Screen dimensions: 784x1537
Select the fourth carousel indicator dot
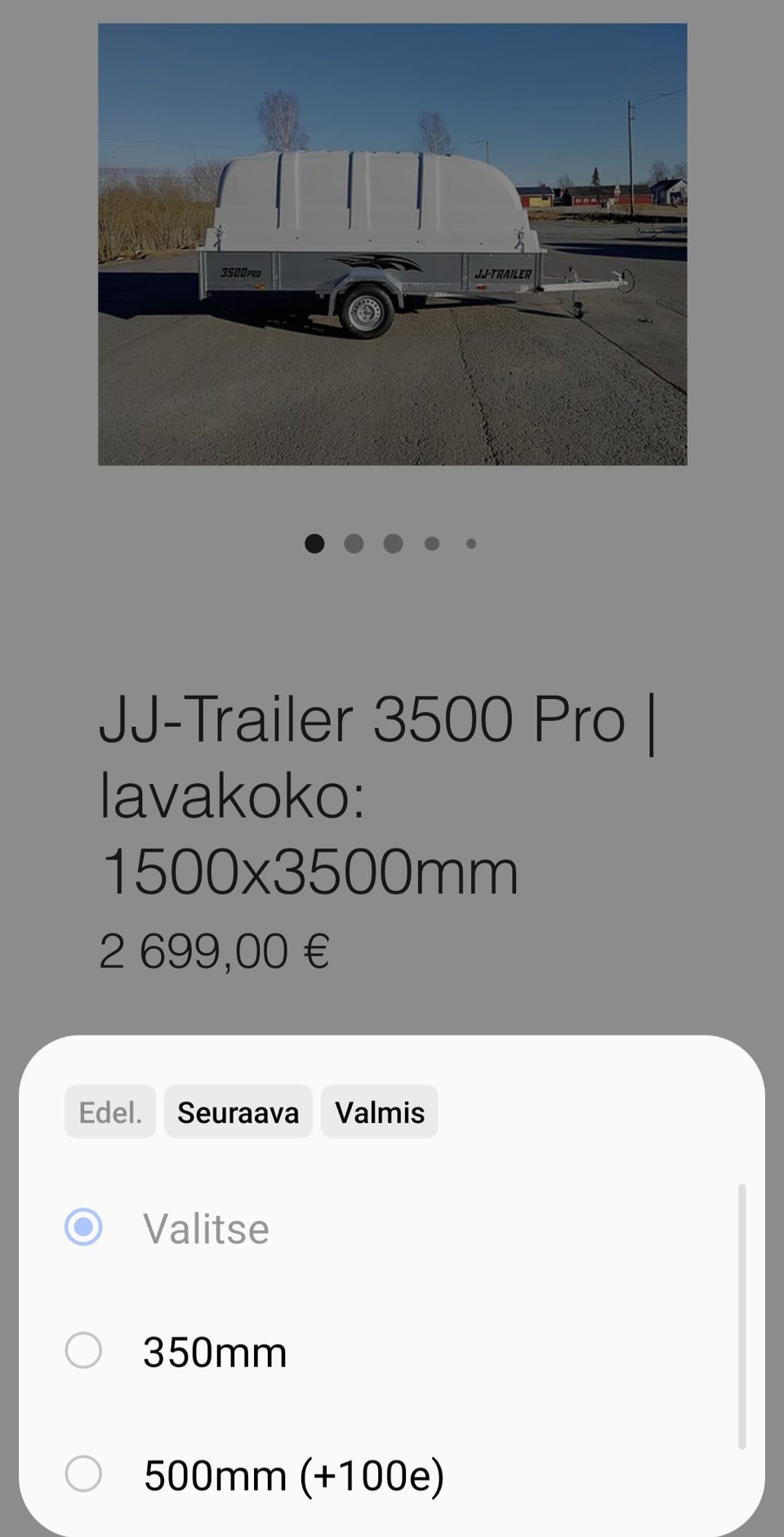point(431,544)
